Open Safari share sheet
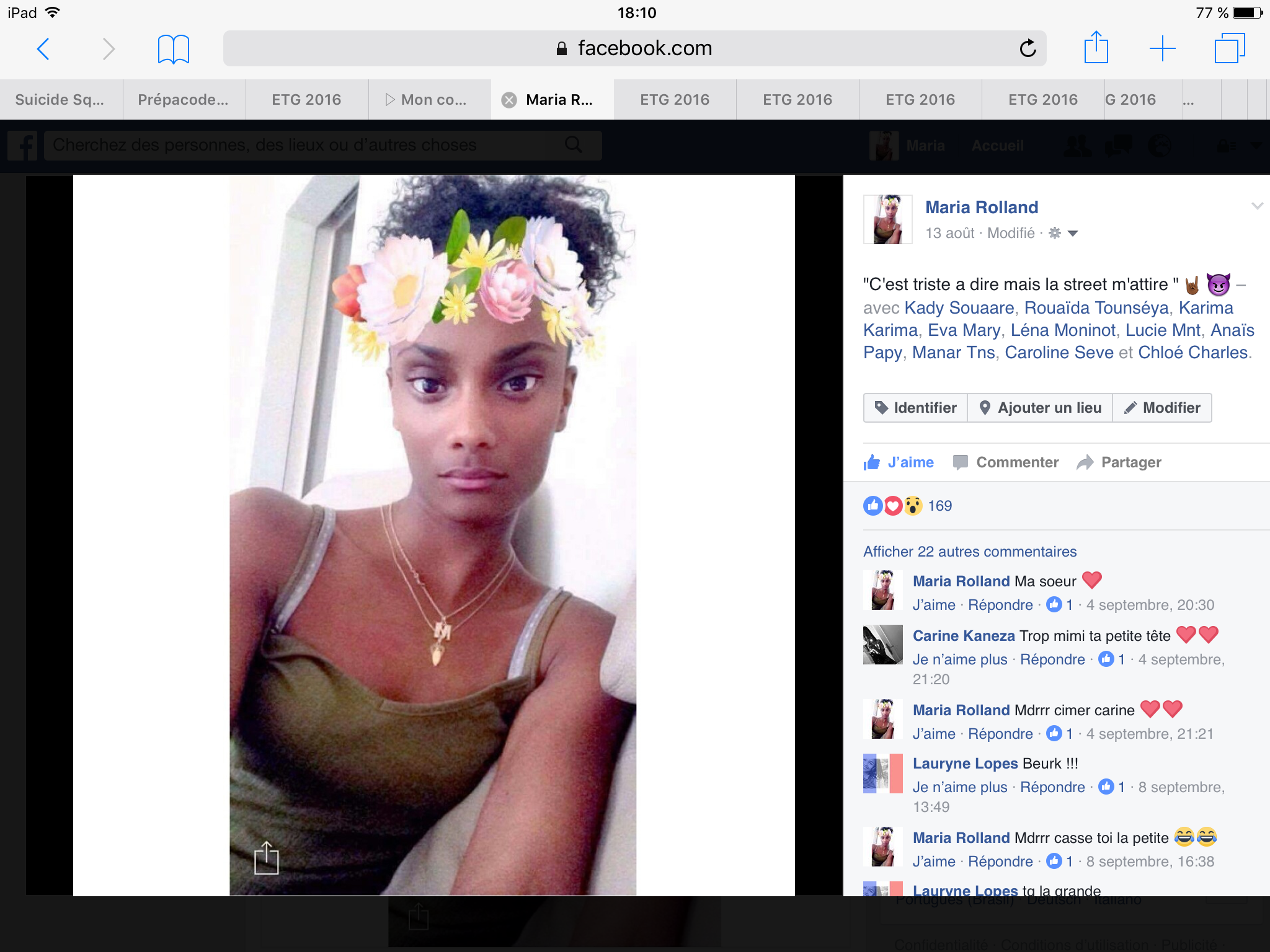Screen dimensions: 1270x952 (x=1096, y=48)
